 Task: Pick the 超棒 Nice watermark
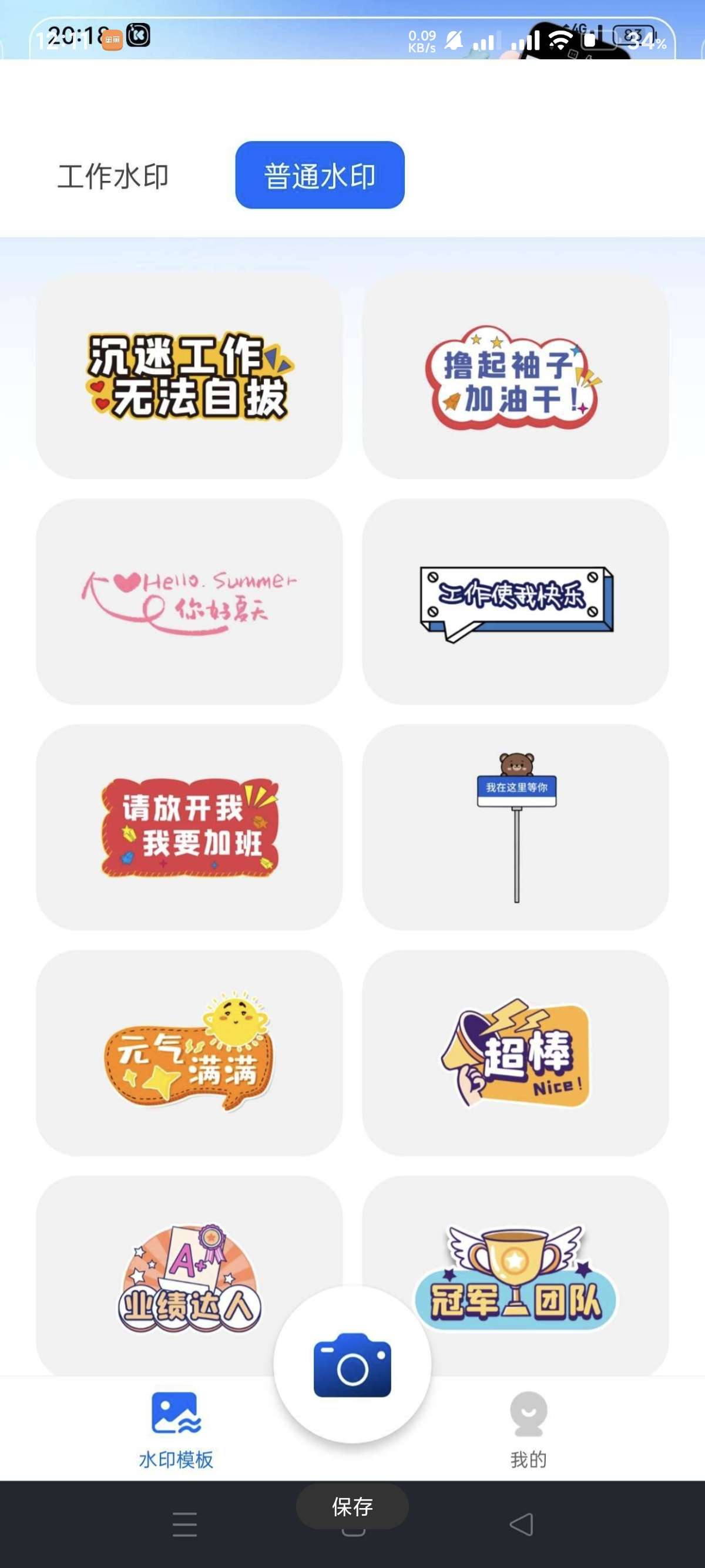point(515,1052)
